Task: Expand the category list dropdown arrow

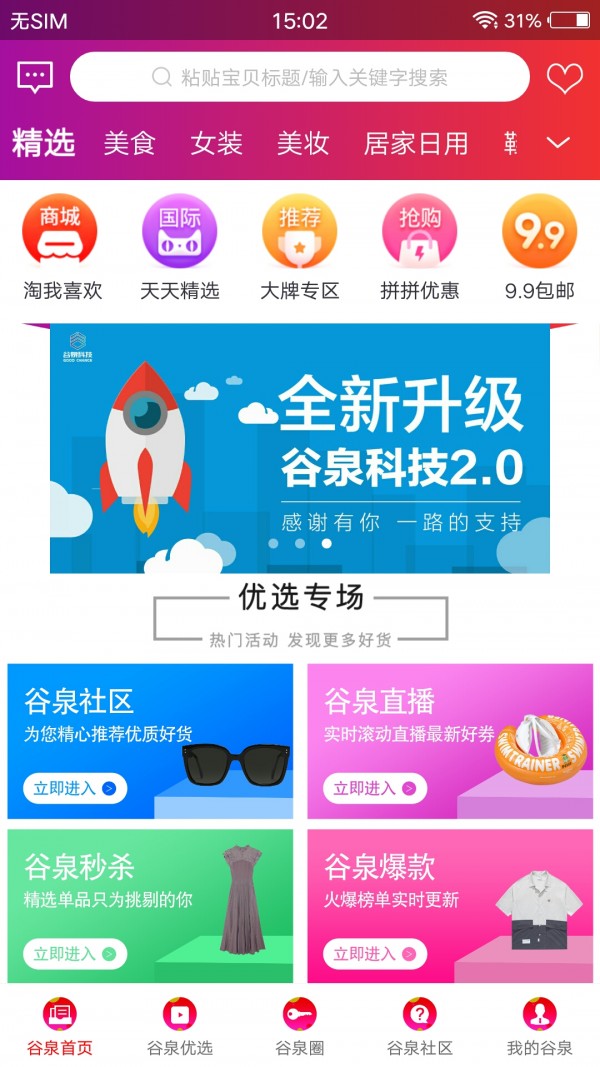Action: tap(558, 143)
